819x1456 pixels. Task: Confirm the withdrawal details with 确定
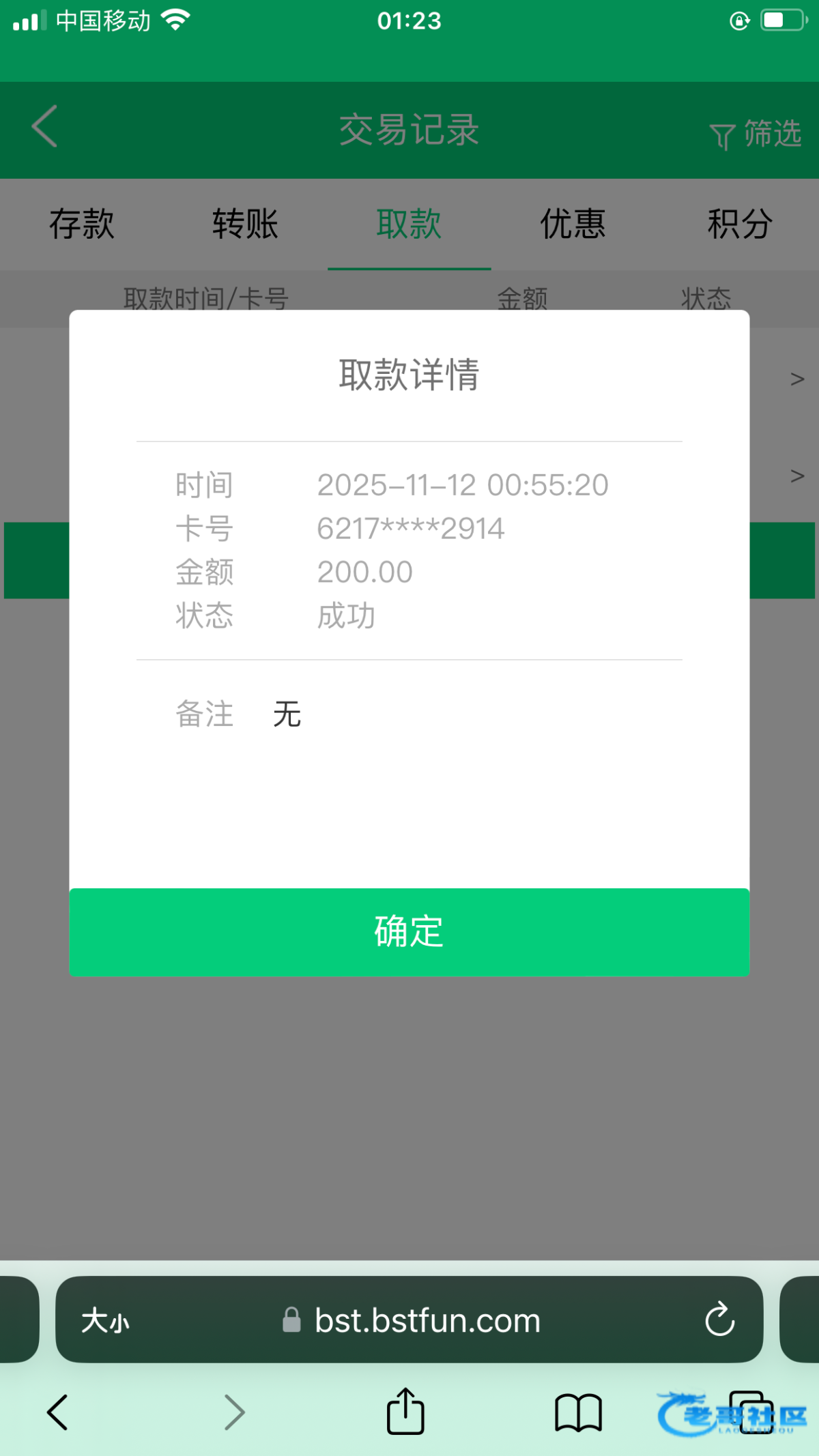point(409,932)
